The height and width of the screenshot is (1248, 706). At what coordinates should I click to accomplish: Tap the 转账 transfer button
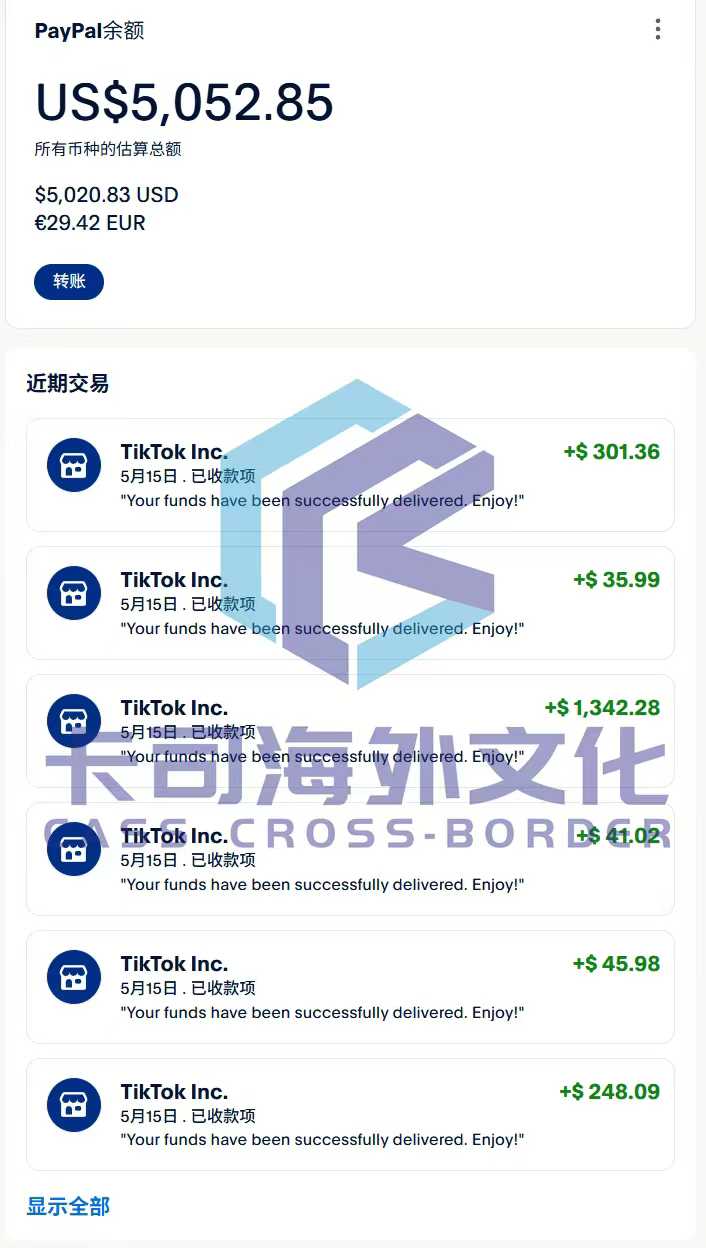tap(69, 282)
